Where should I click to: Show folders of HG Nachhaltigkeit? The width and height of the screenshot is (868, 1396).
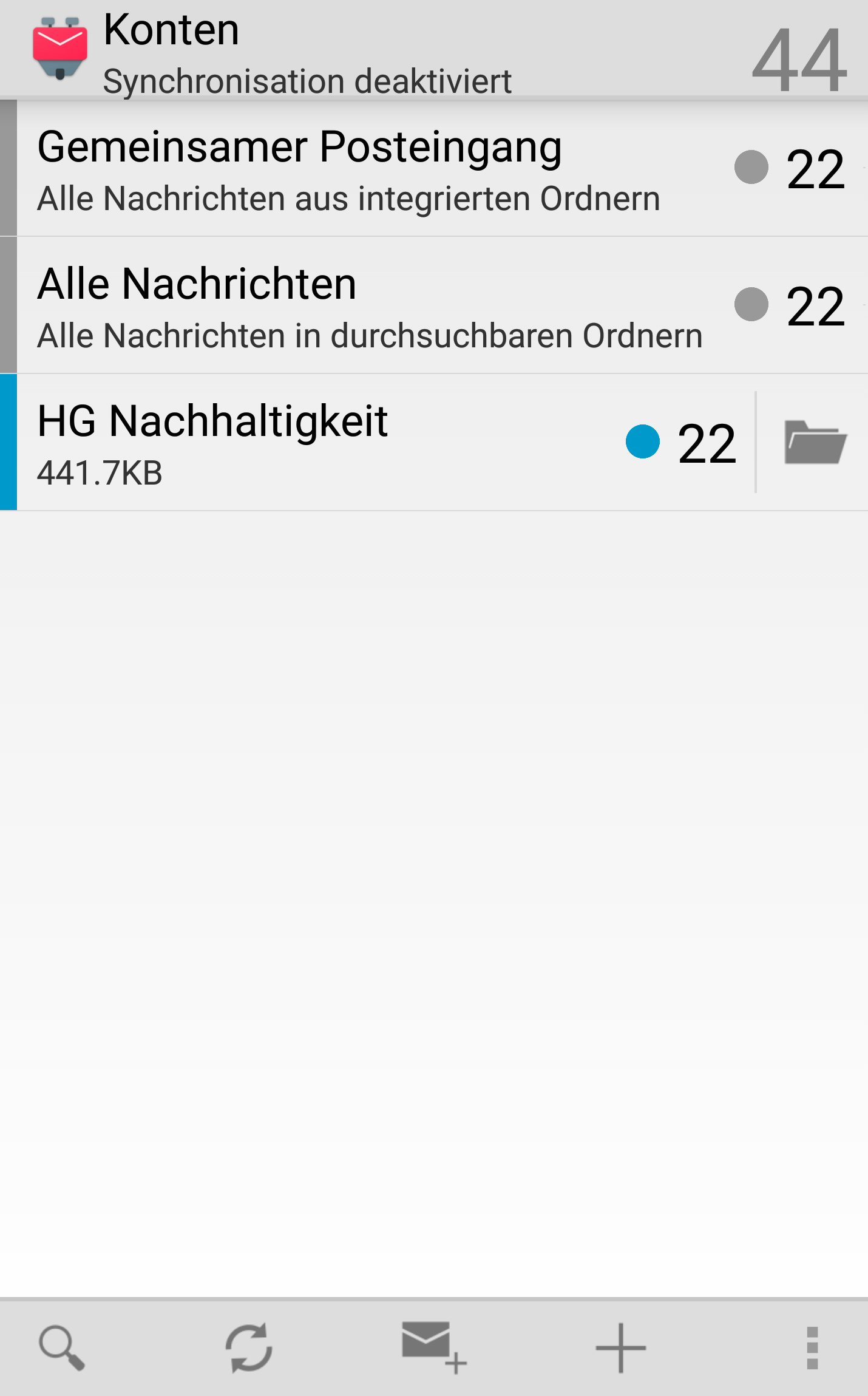point(815,443)
